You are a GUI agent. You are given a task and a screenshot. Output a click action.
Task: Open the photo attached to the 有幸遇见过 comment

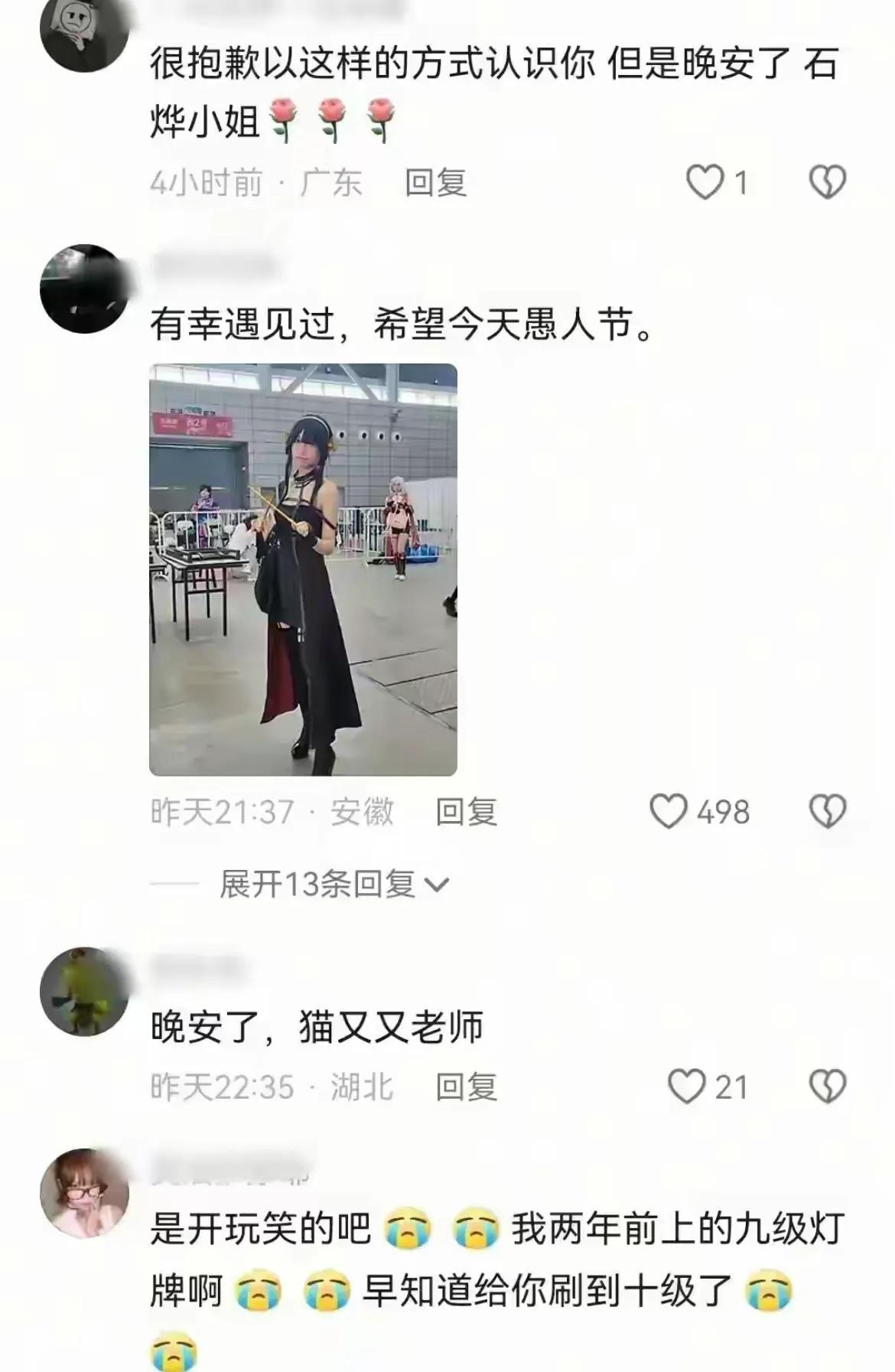[303, 569]
